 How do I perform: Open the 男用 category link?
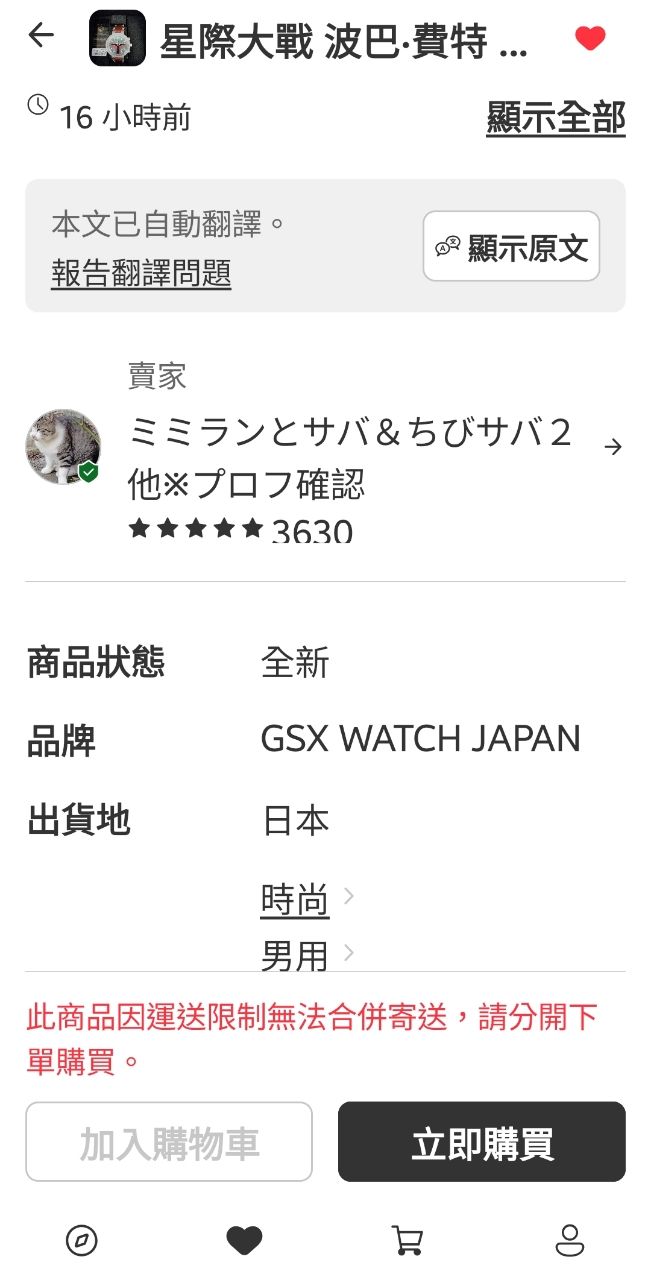(295, 955)
